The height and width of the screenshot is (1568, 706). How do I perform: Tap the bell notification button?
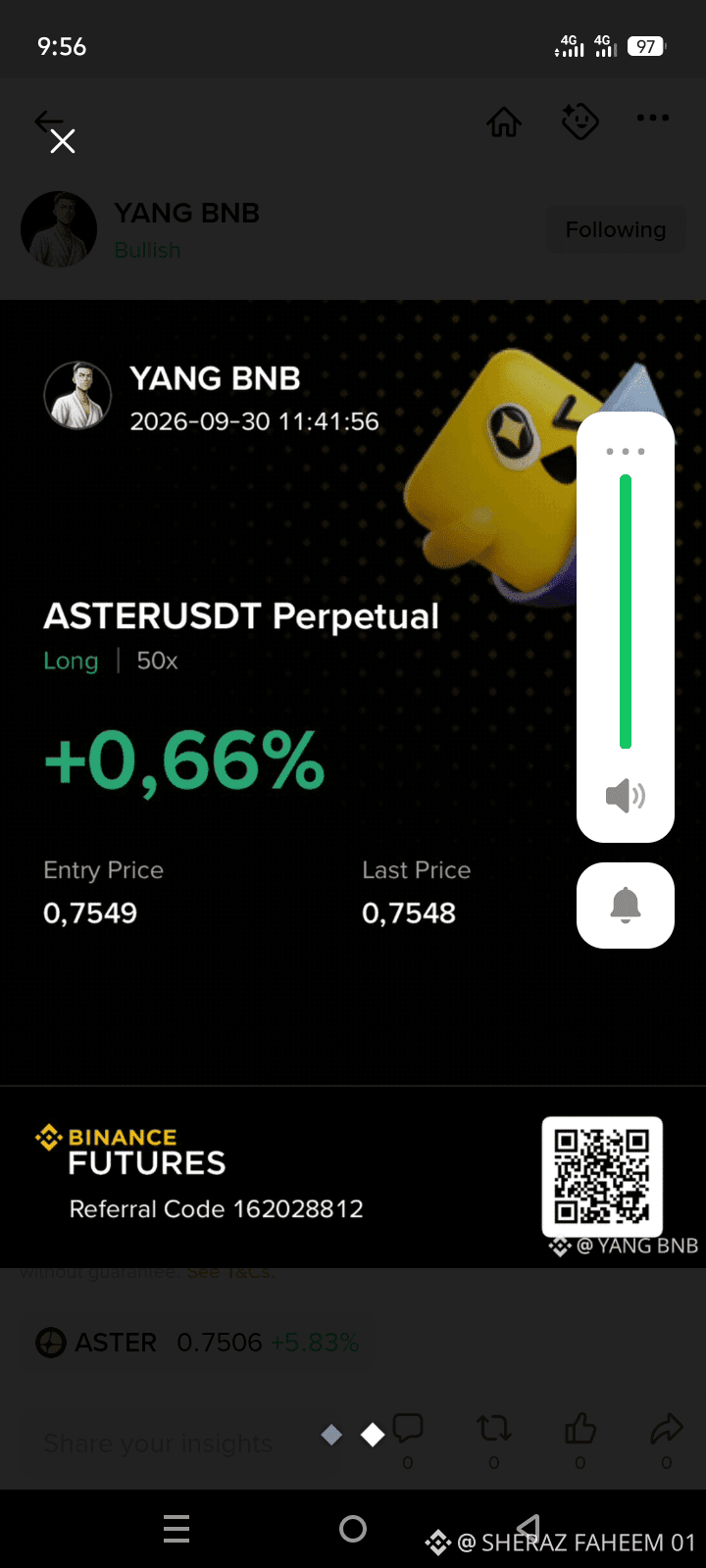pyautogui.click(x=626, y=906)
